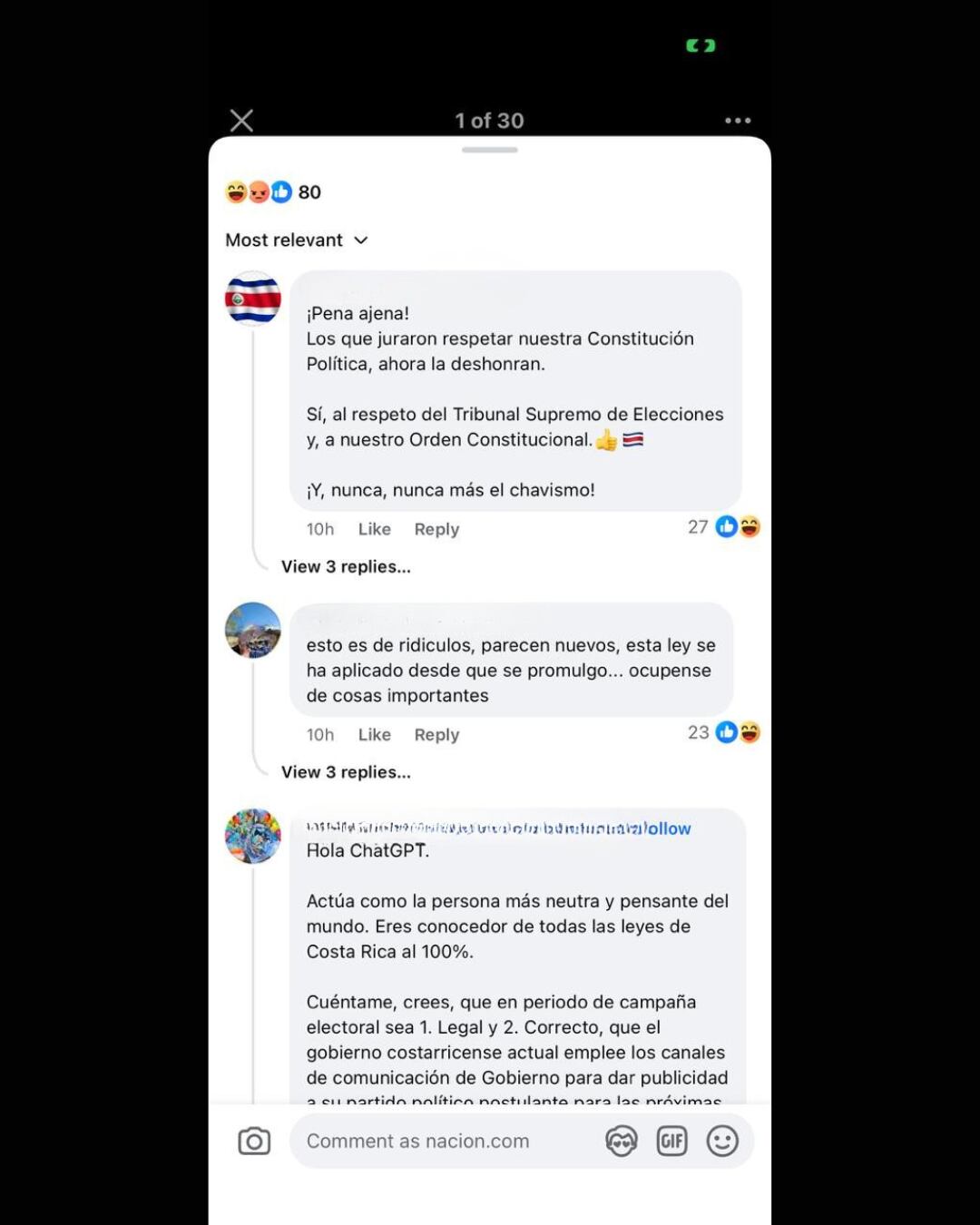Reply to the "esto es de ridiculos" comment

(436, 735)
